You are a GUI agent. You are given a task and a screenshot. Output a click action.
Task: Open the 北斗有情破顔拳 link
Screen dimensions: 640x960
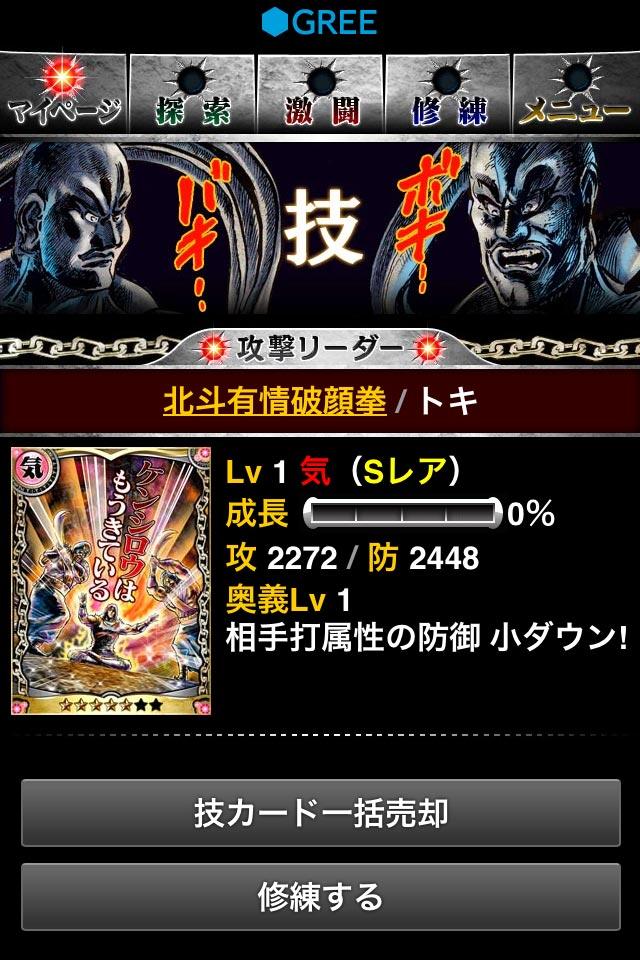274,402
